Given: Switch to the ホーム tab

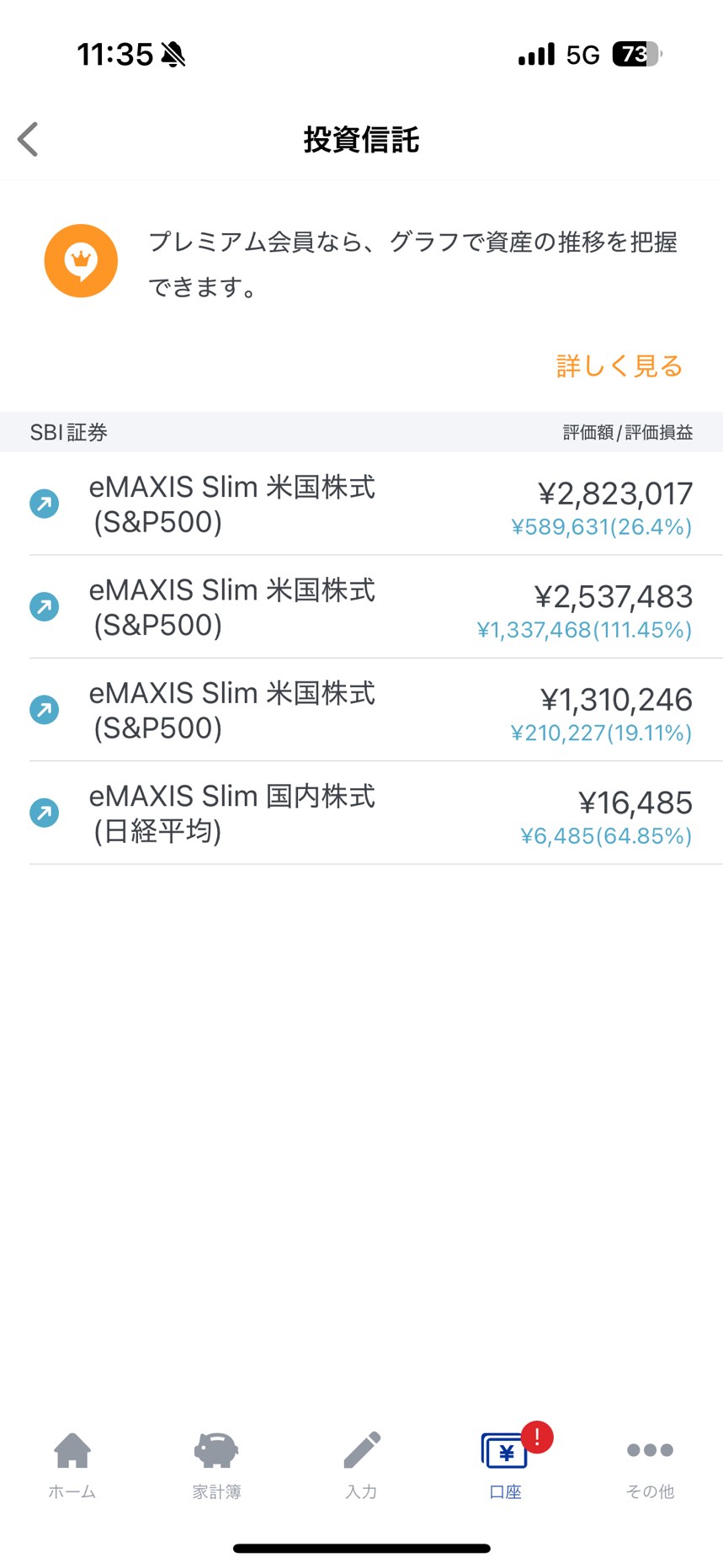Looking at the screenshot, I should [x=72, y=1466].
